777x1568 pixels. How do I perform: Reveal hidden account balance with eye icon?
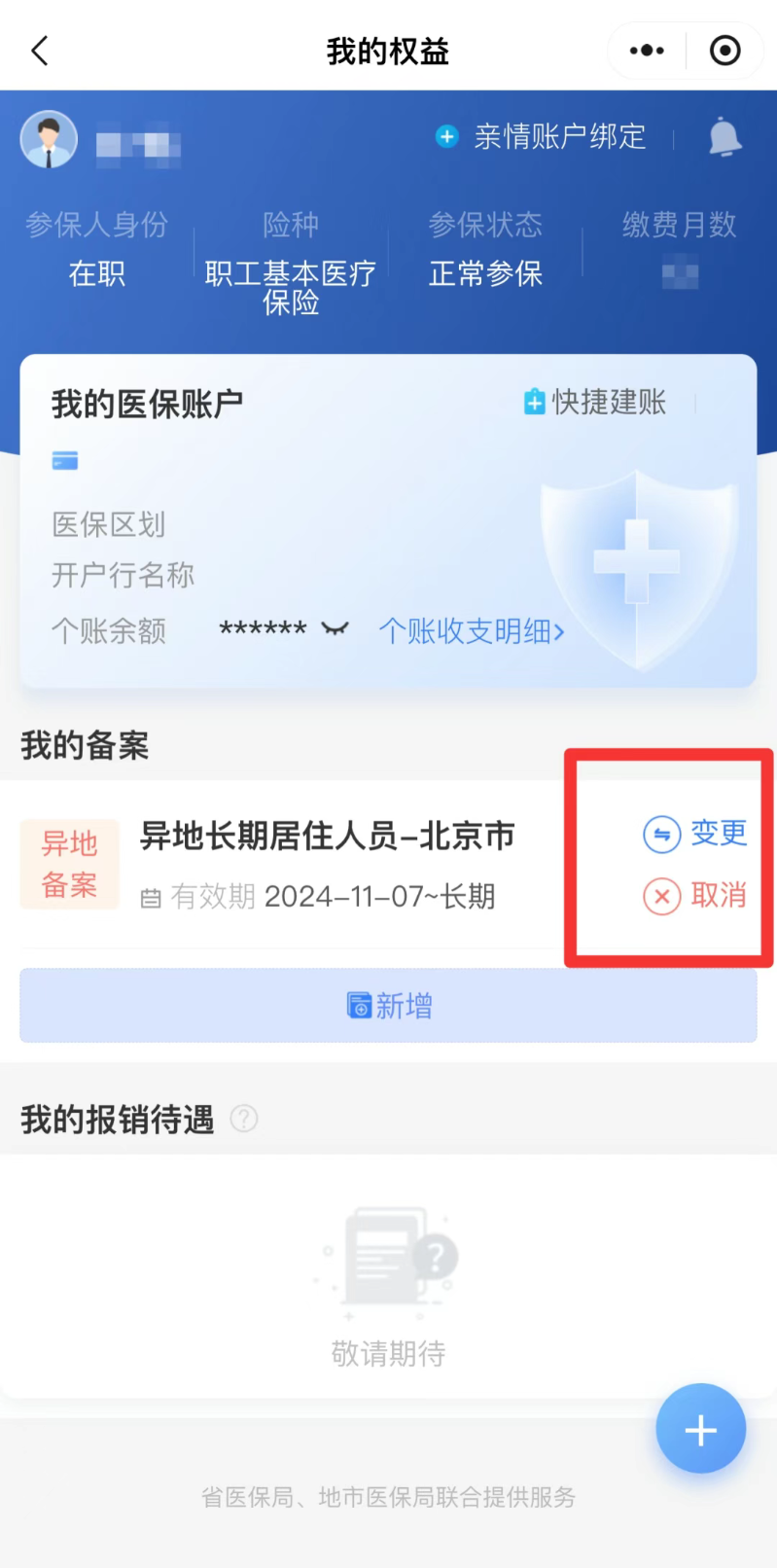pyautogui.click(x=335, y=629)
